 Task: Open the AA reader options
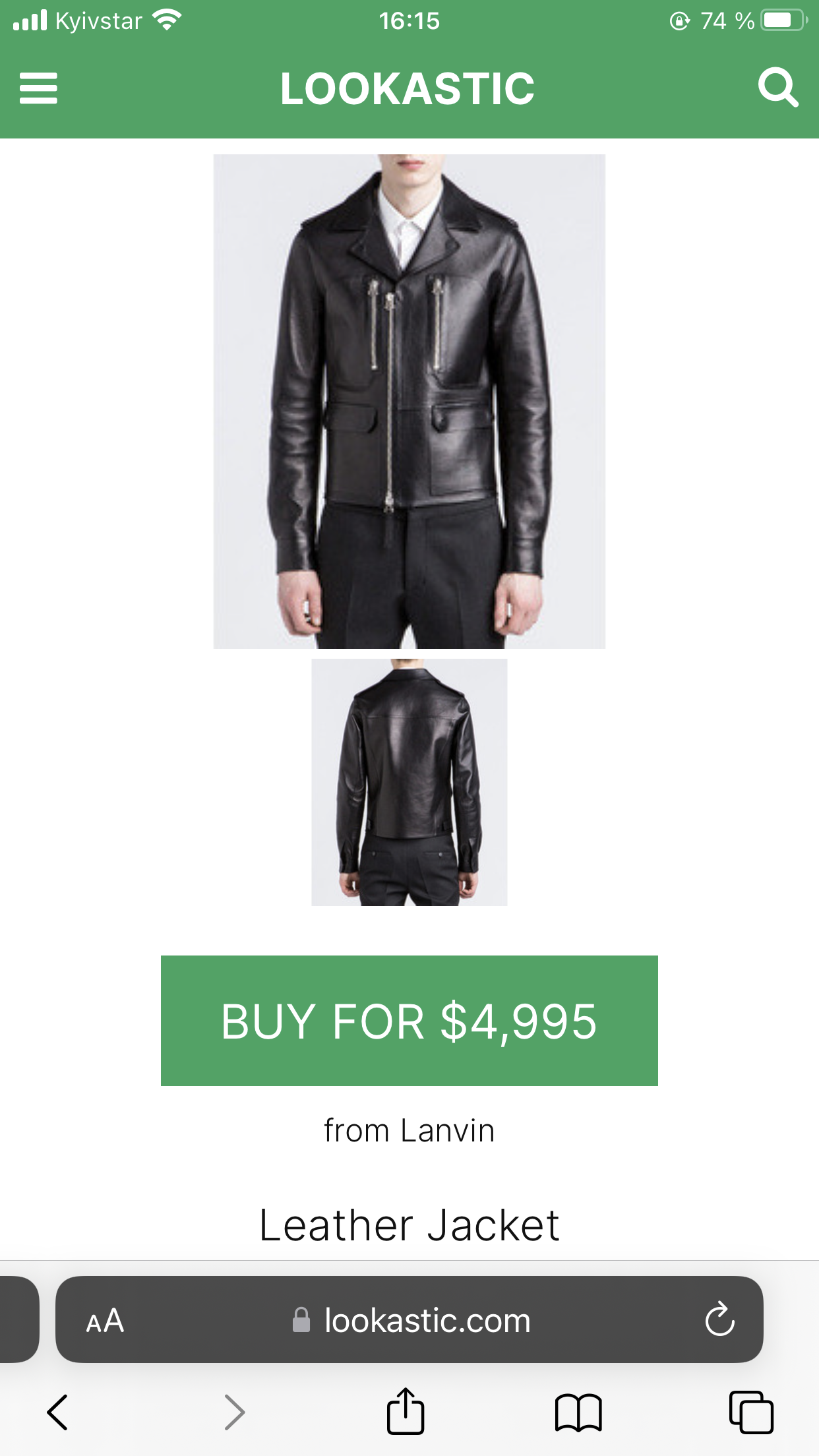(105, 1321)
